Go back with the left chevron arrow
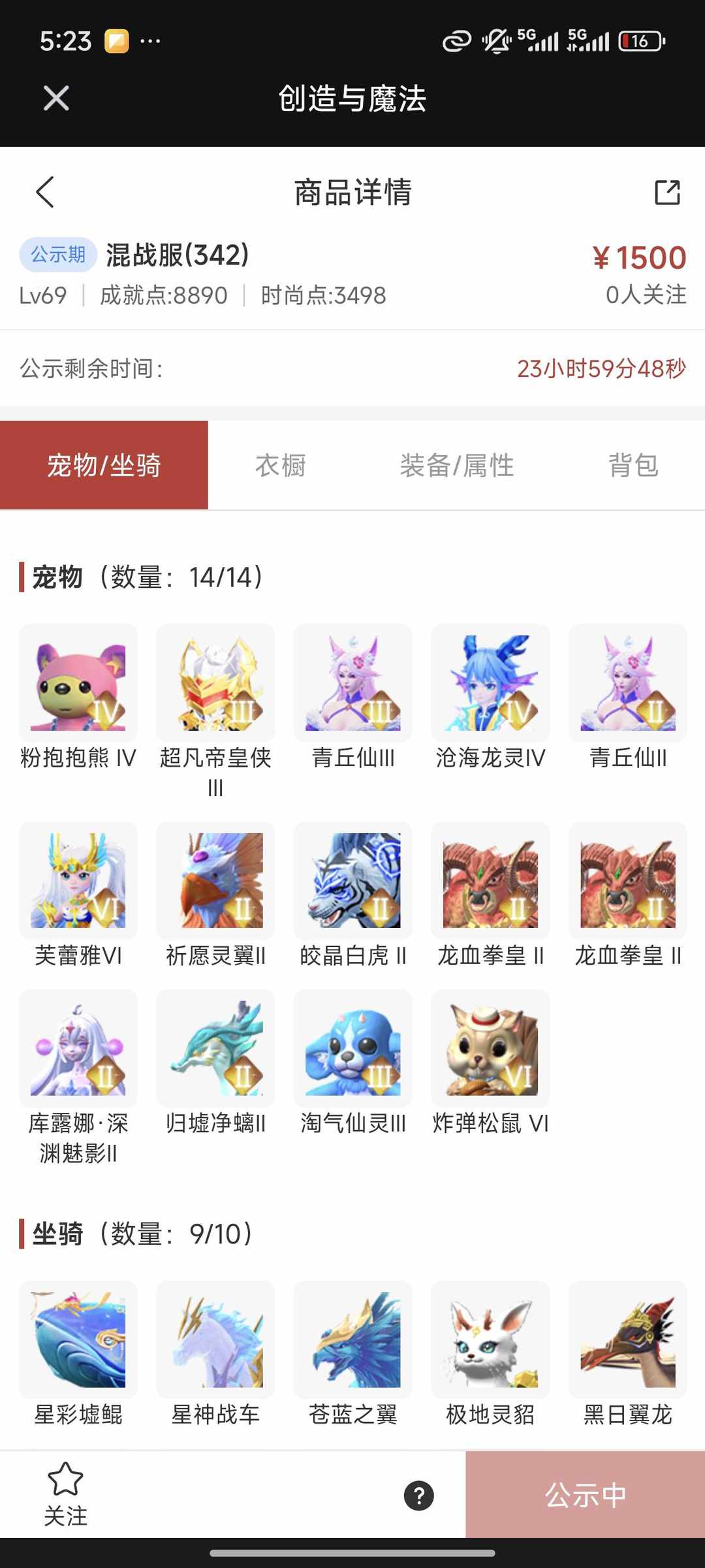This screenshot has height=1568, width=705. (44, 193)
